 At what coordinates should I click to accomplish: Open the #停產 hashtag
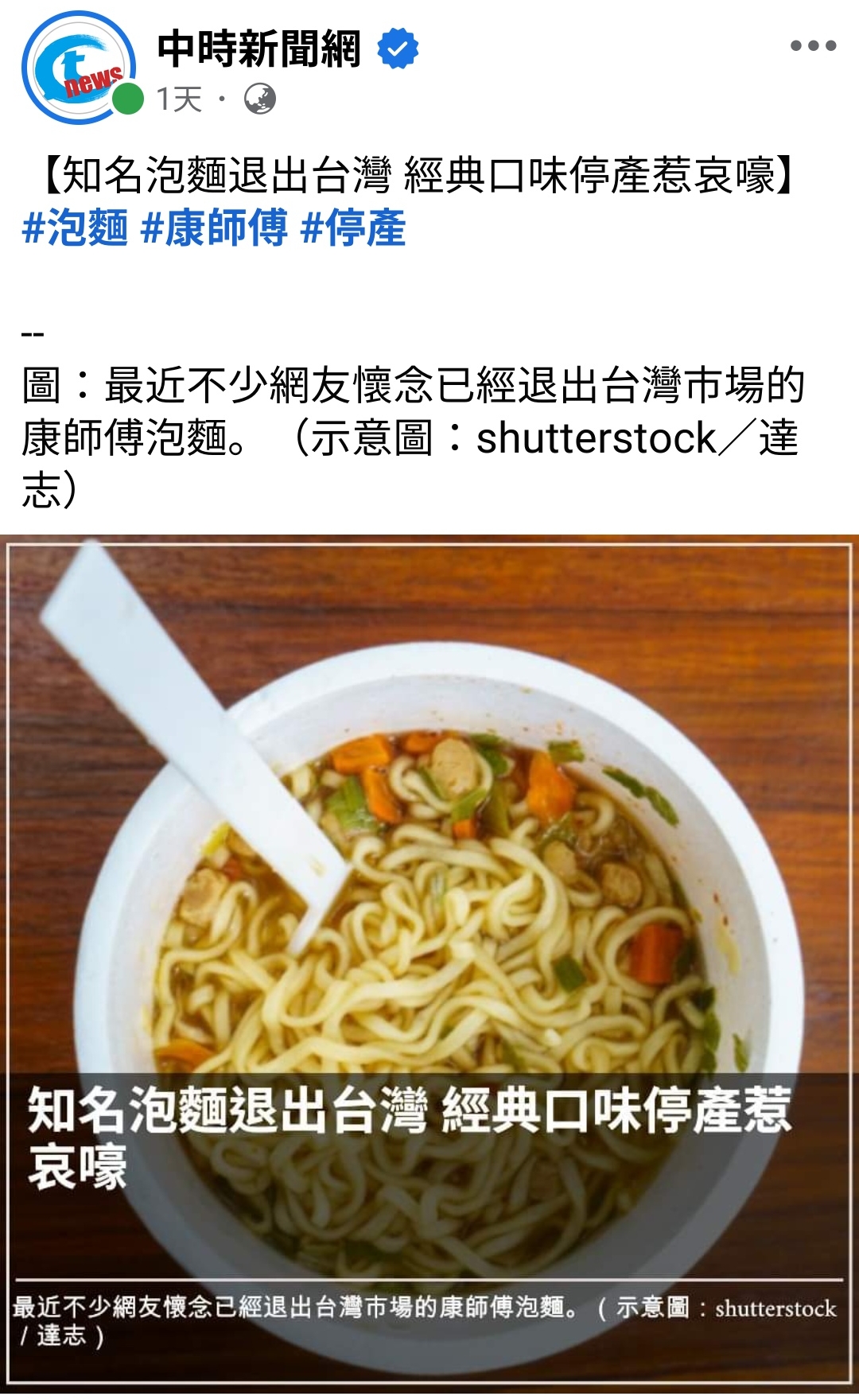354,228
